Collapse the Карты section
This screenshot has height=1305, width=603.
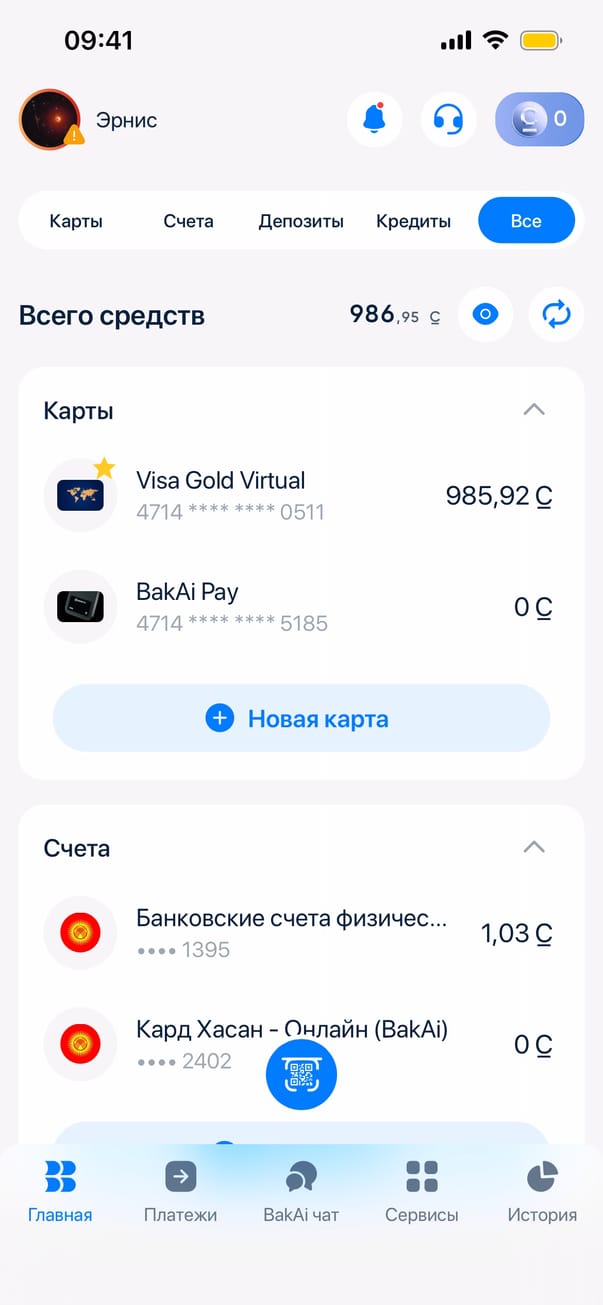click(534, 410)
